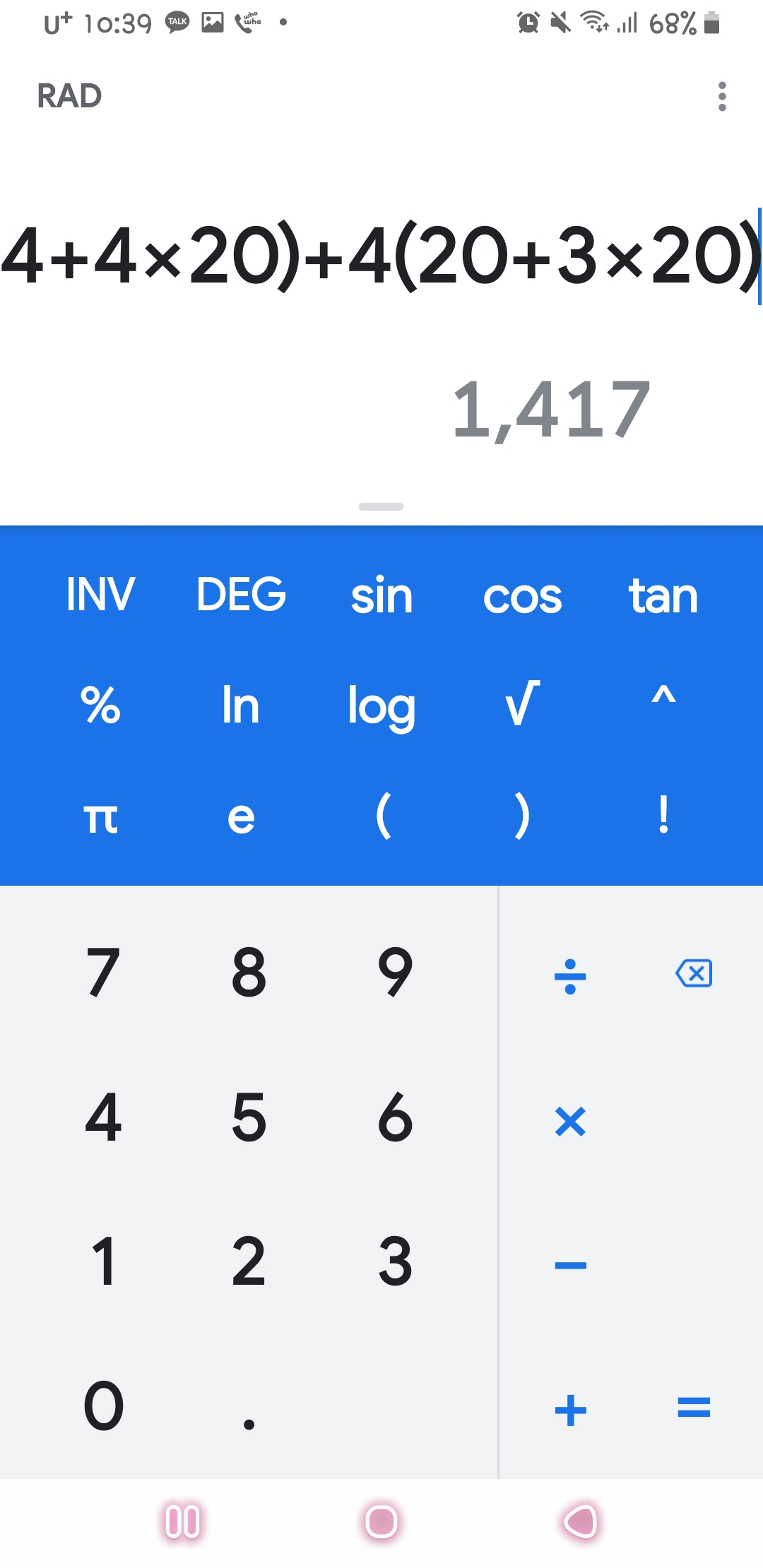The image size is (763, 1568).
Task: Enter the pi constant
Action: 100,817
